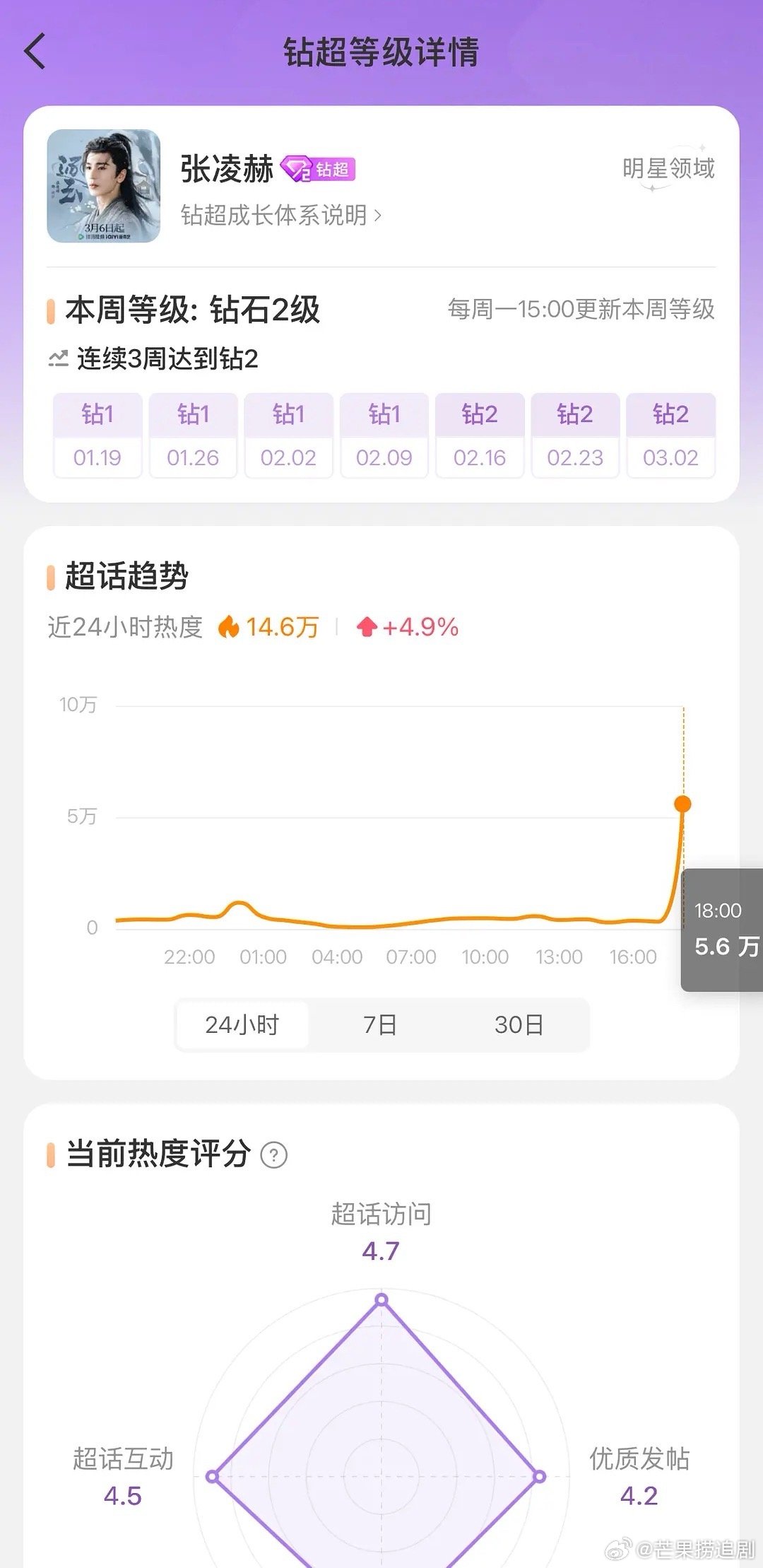Select the 24小时 view
The image size is (763, 1568).
click(242, 1025)
